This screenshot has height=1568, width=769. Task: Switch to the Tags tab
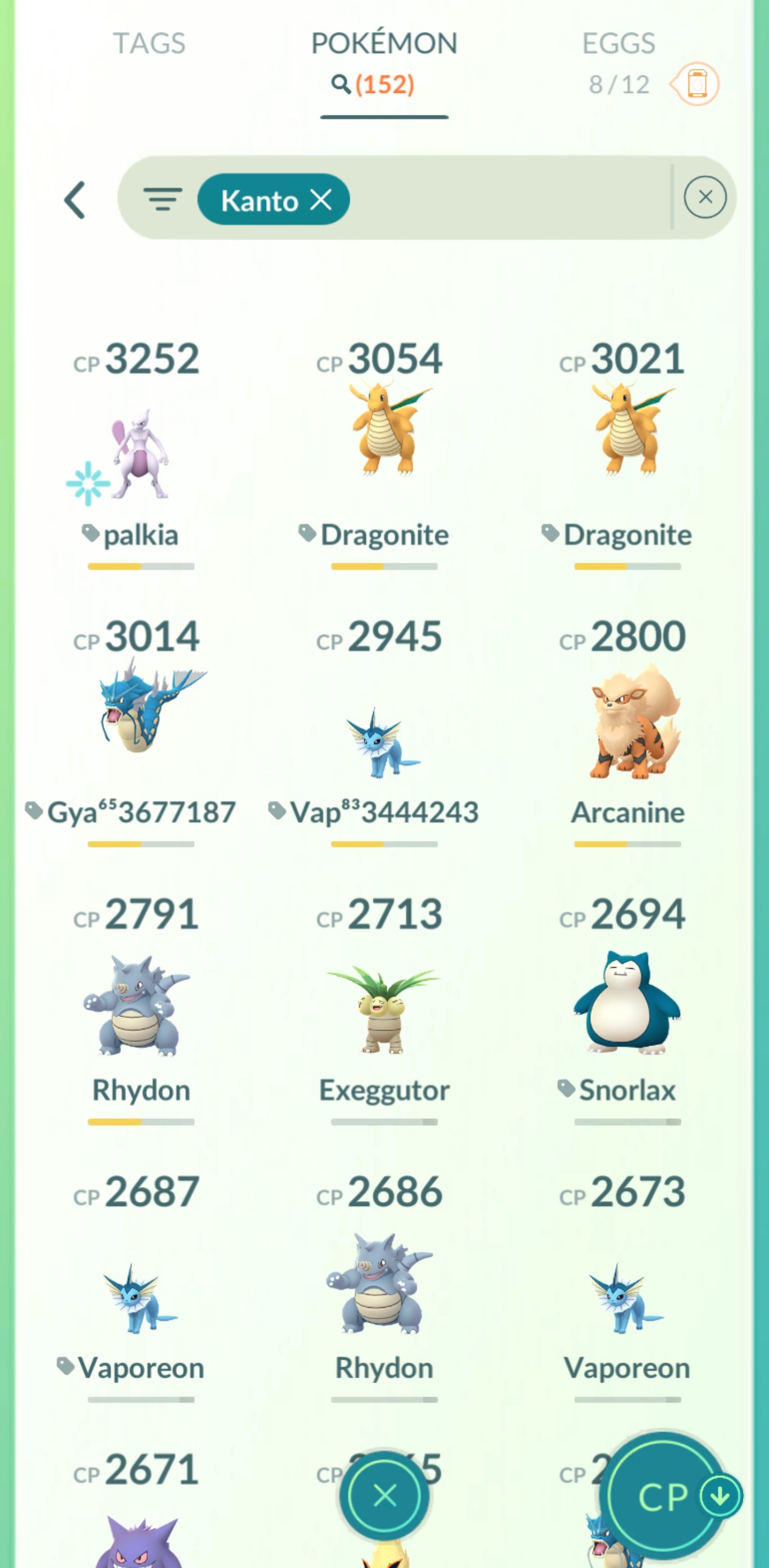(149, 44)
